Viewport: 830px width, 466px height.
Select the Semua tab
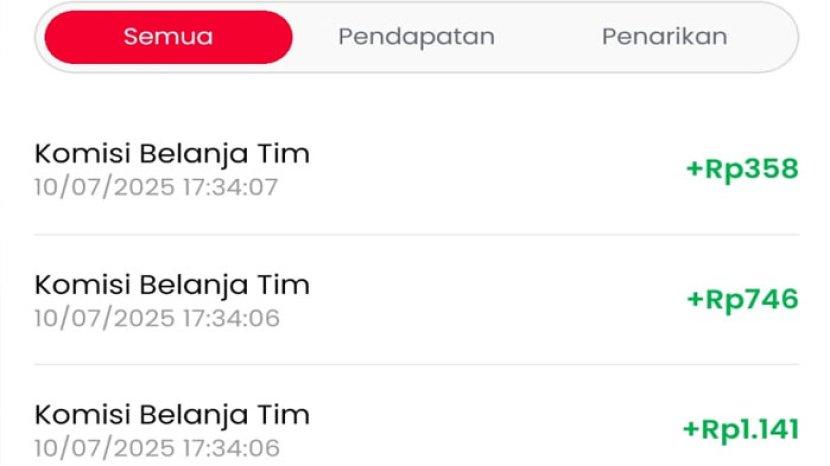(168, 37)
